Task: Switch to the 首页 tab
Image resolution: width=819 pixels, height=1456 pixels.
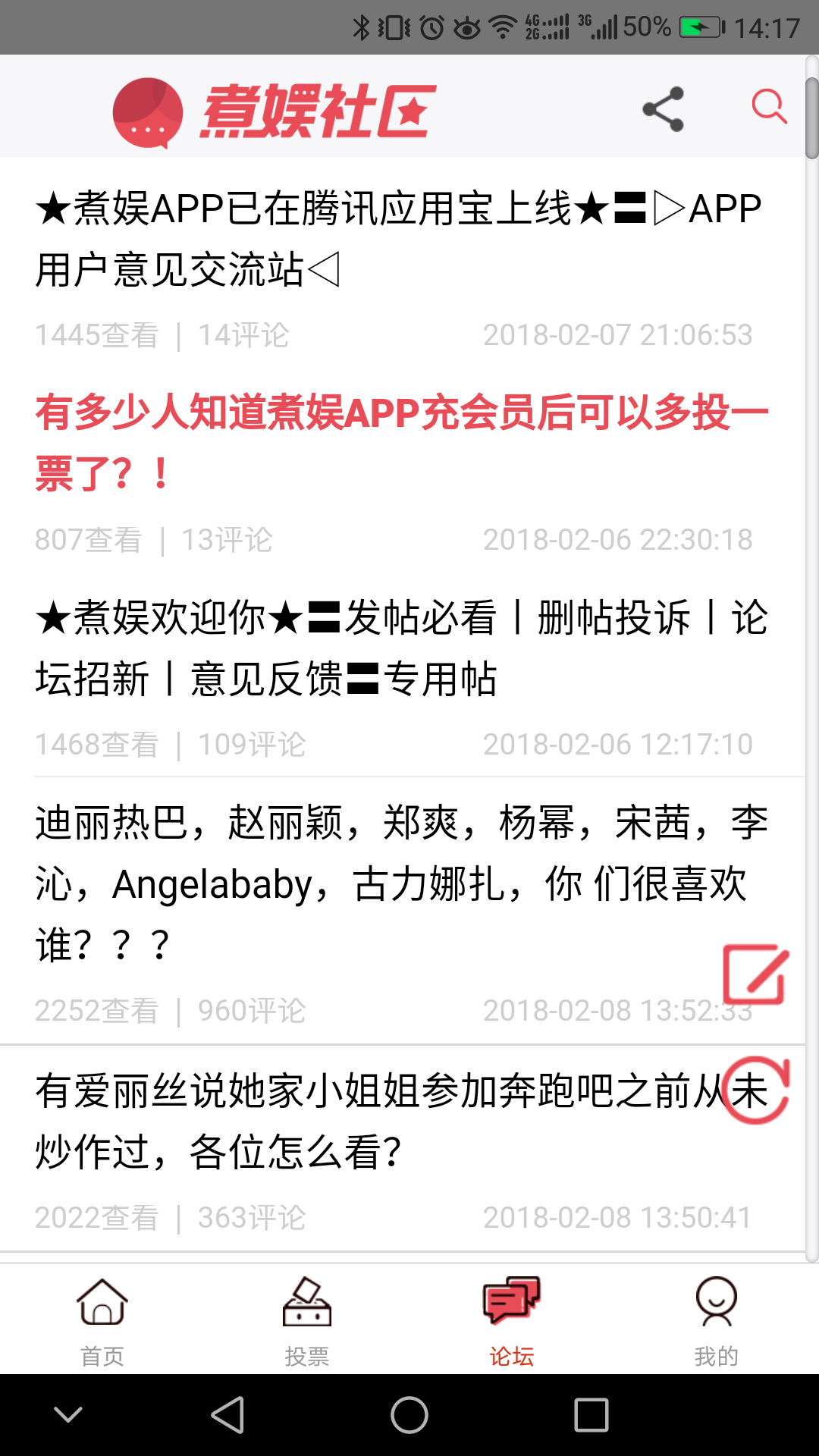Action: 102,1320
